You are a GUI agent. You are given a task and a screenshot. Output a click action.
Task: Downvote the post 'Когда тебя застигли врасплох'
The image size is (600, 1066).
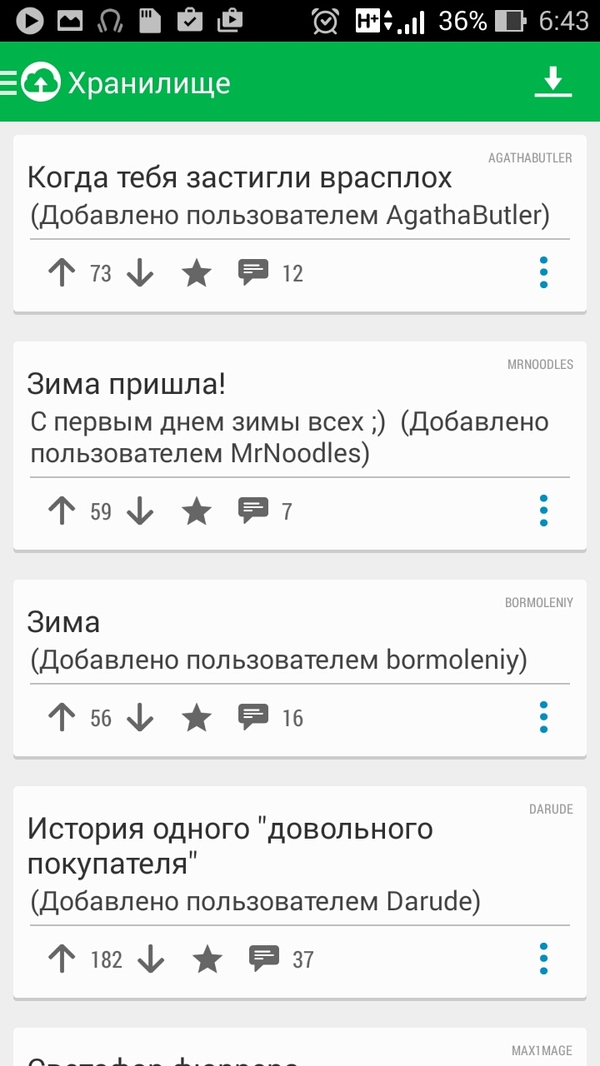(x=140, y=272)
